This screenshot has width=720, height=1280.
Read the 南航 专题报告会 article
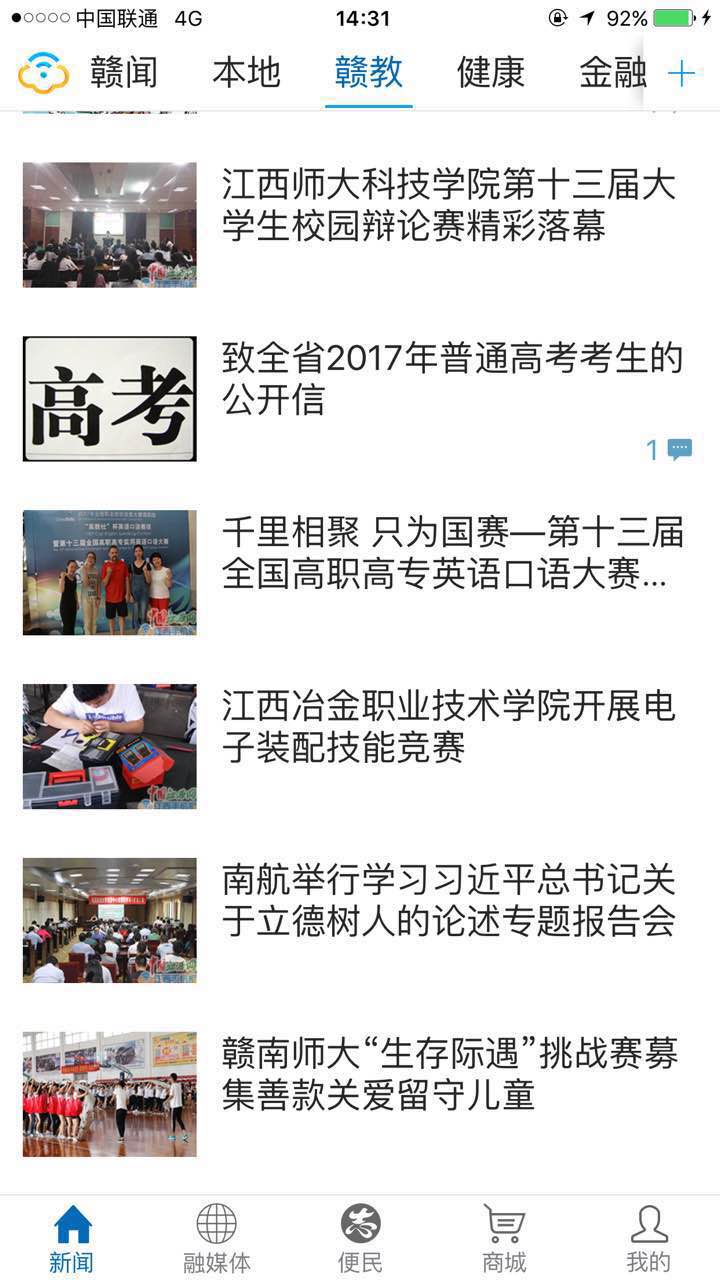(x=449, y=900)
